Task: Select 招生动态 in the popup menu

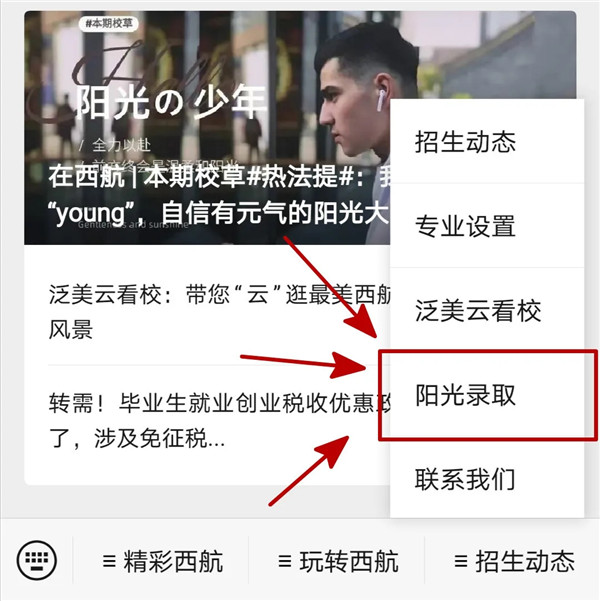Action: [465, 142]
